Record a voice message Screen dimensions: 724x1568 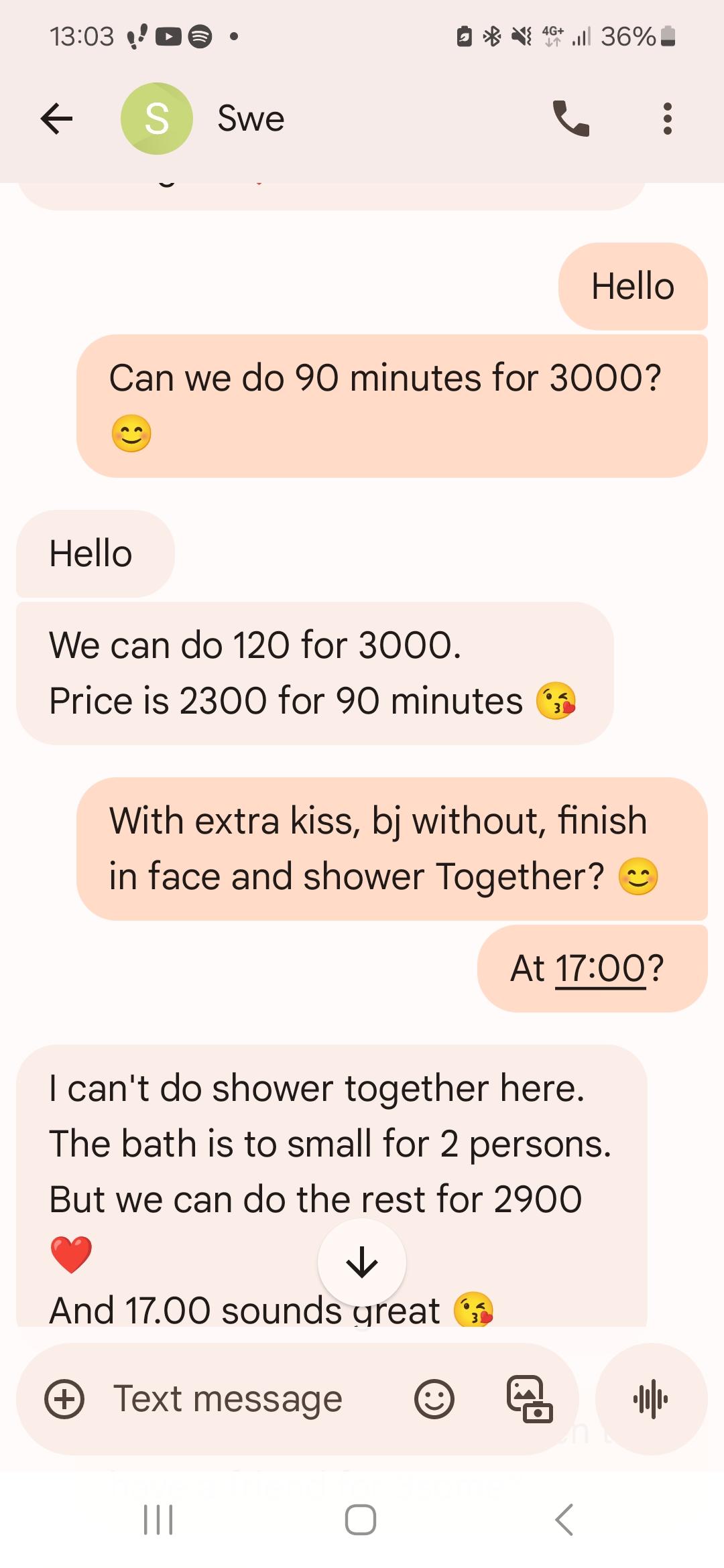pos(651,1399)
